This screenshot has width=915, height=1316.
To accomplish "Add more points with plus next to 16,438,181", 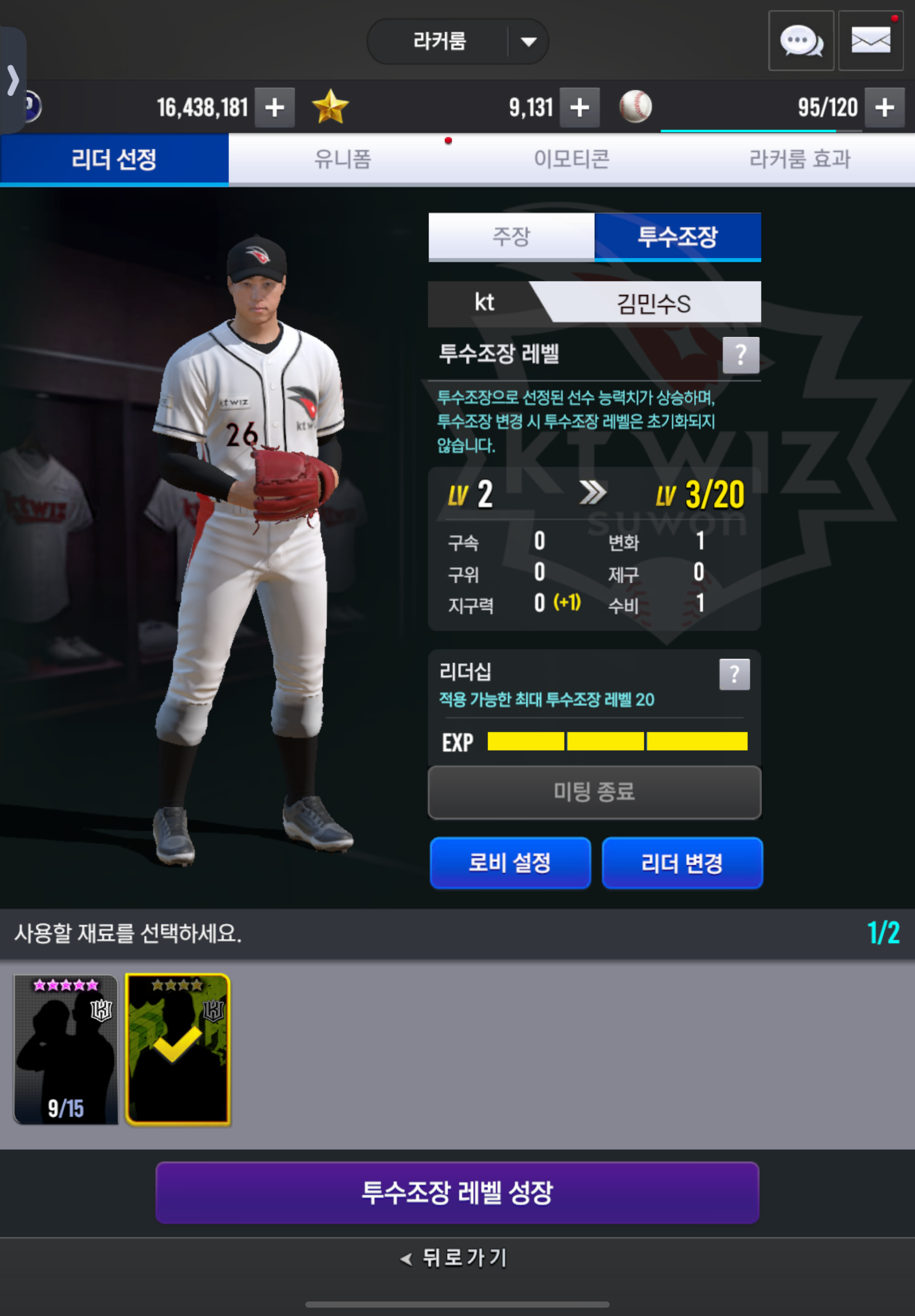I will (274, 108).
